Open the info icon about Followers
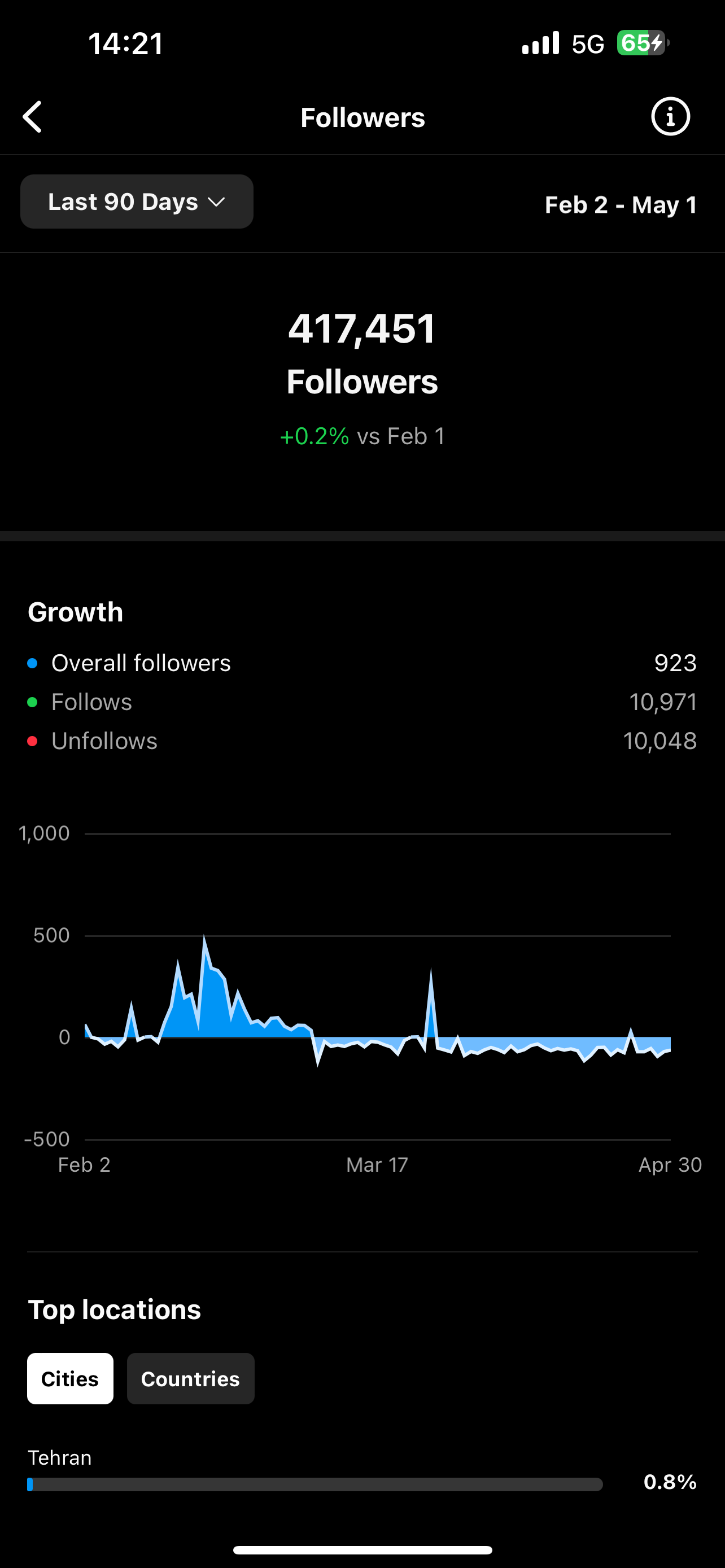This screenshot has height=1568, width=725. click(x=670, y=116)
